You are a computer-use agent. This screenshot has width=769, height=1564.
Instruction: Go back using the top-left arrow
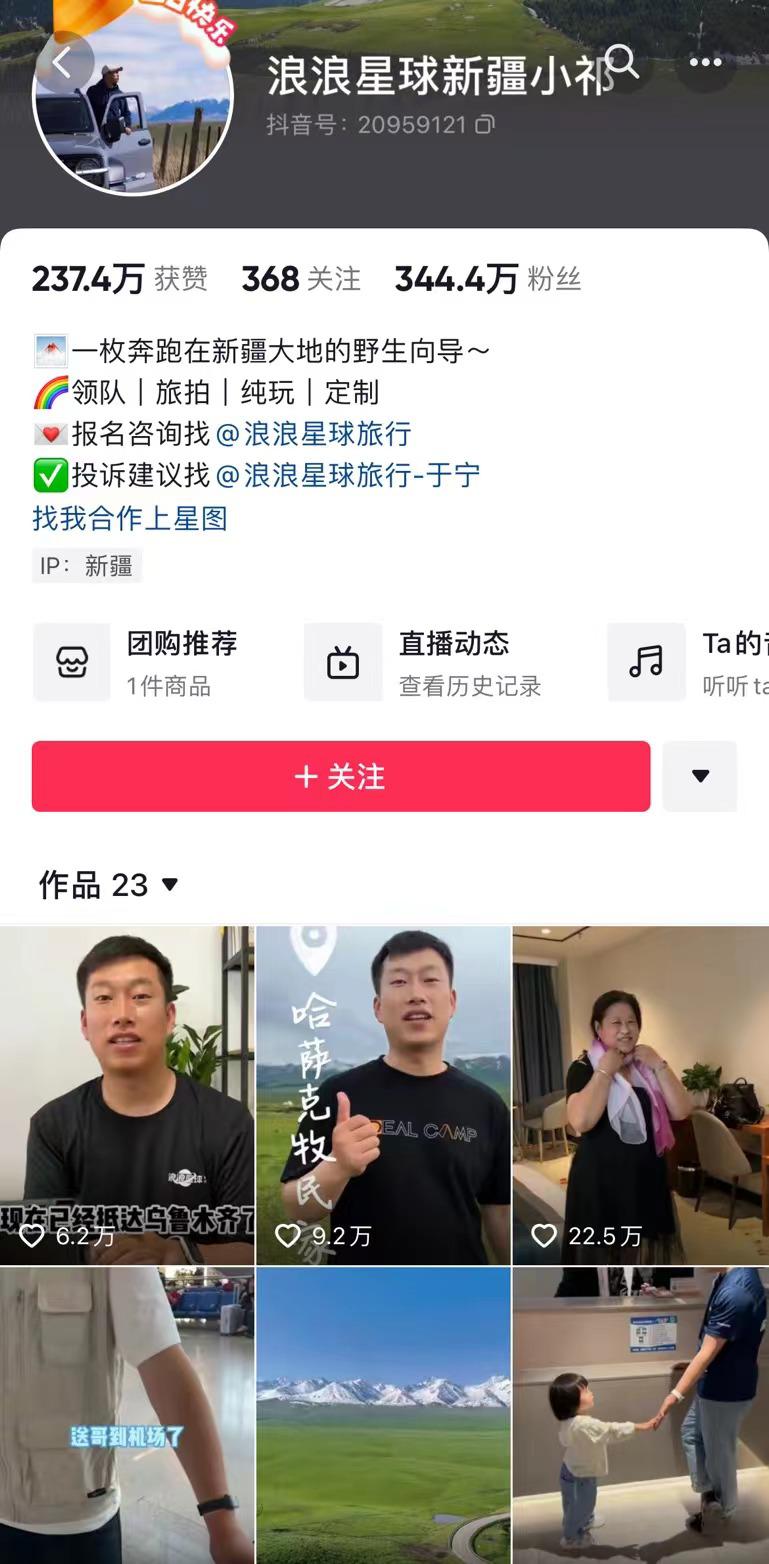[62, 63]
